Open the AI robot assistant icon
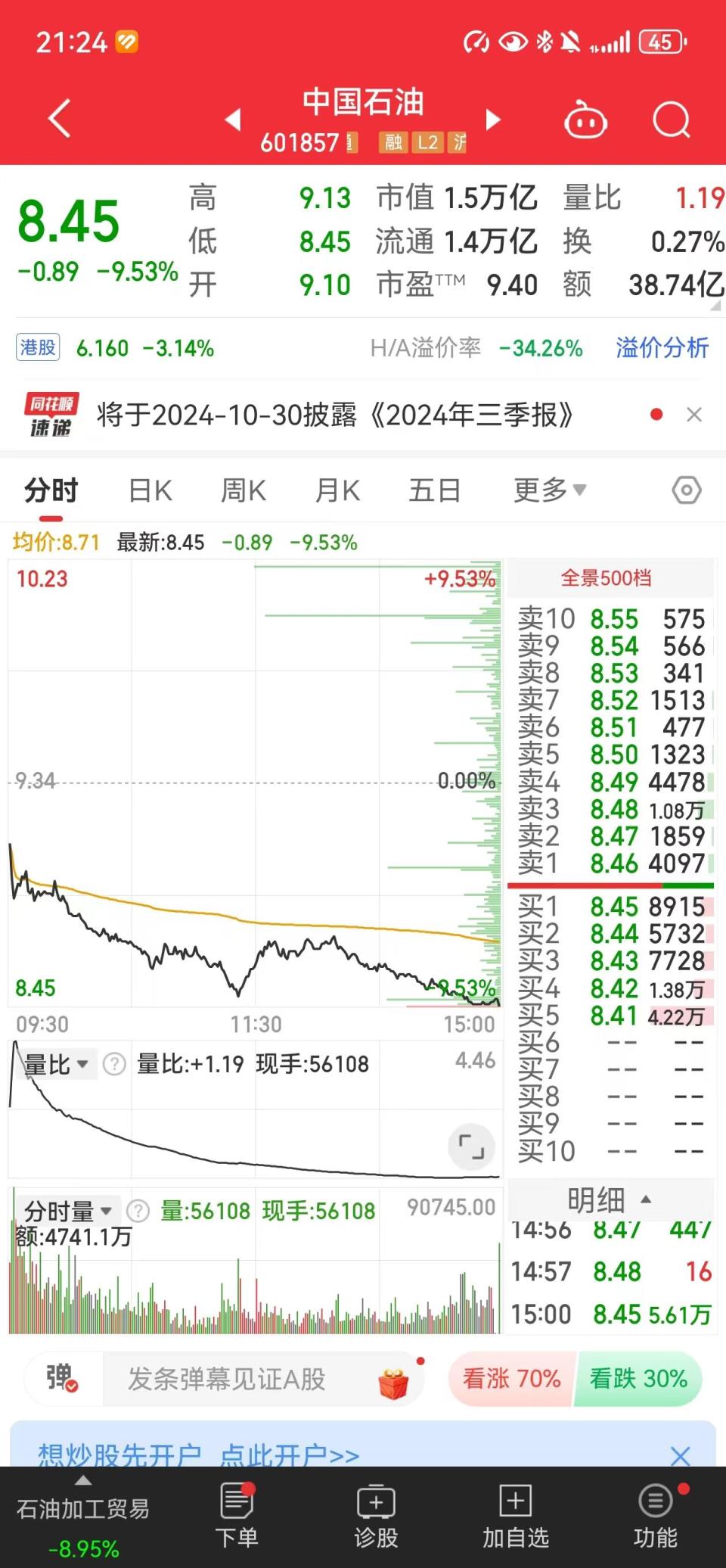726x1568 pixels. pyautogui.click(x=585, y=120)
